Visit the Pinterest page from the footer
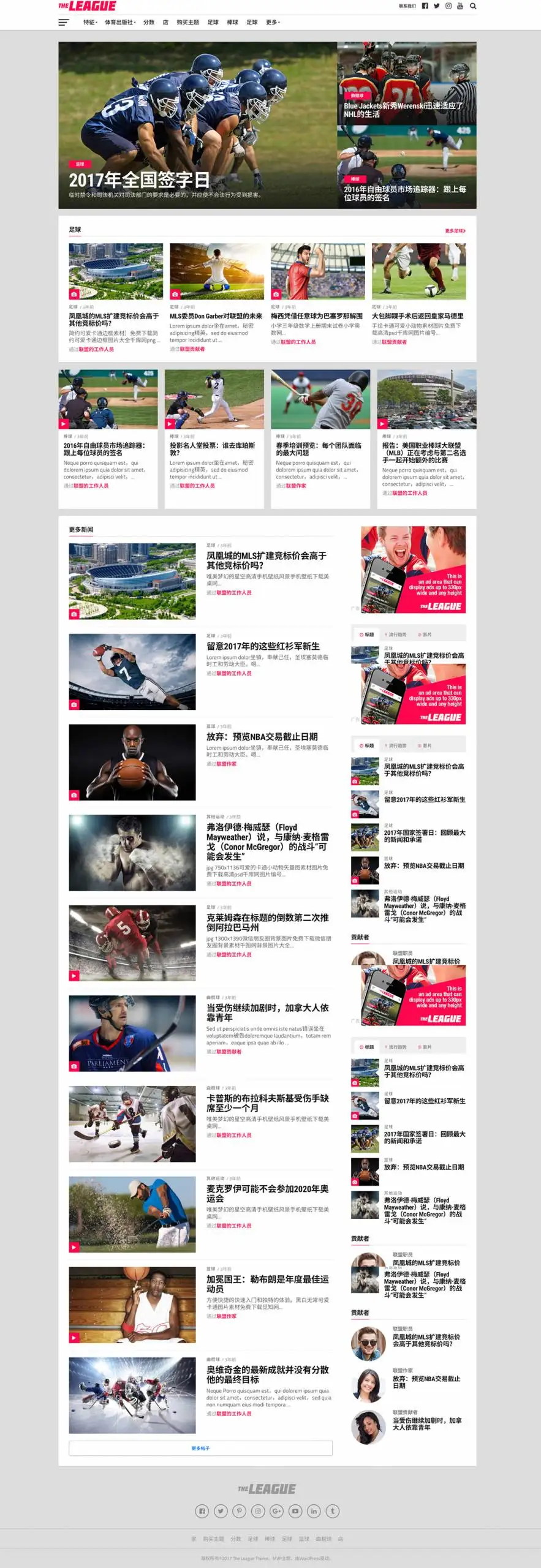 point(240,1511)
